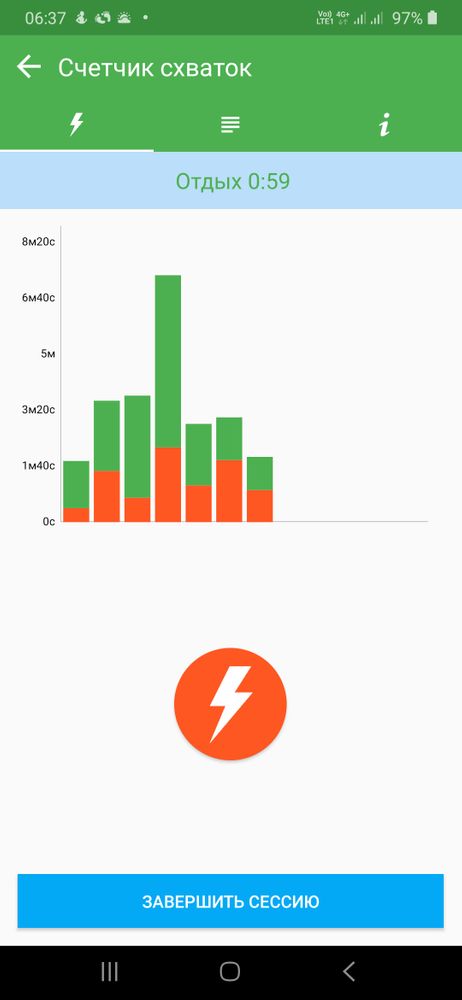Screen dimensions: 462x1000
Task: Switch to the list history tab
Action: coord(230,124)
